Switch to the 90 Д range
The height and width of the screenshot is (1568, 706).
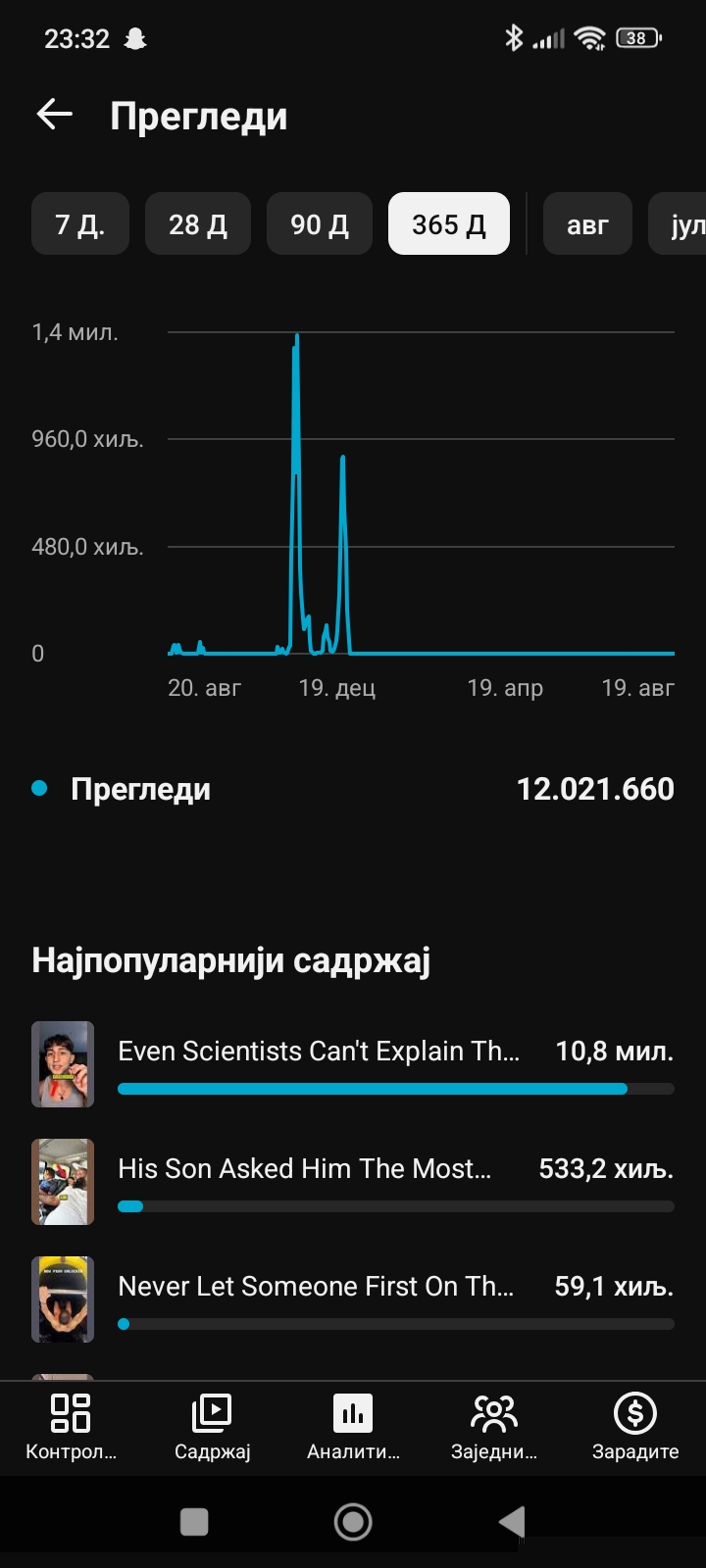click(320, 224)
